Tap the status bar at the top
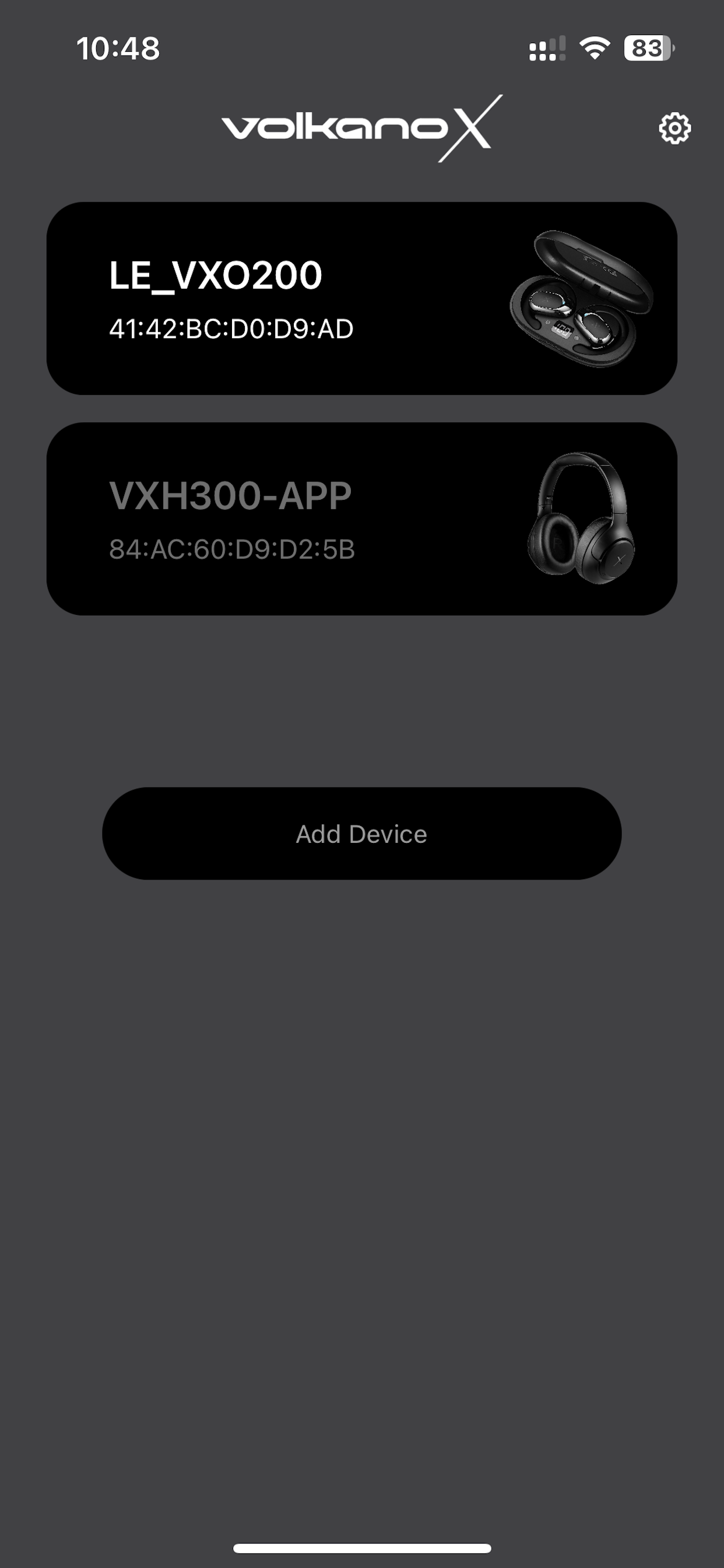 click(x=362, y=48)
